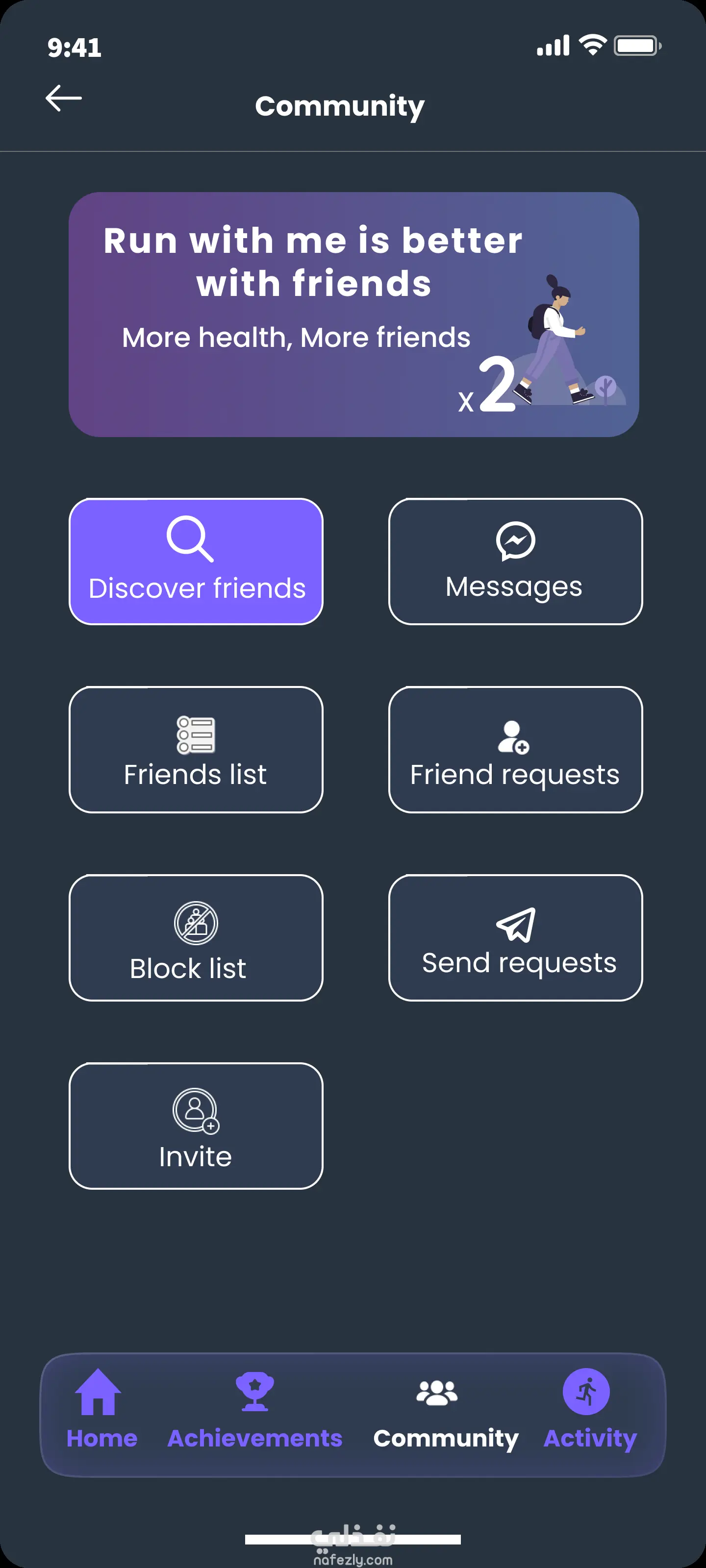Tap the Invite button
Screen dimensions: 706x1568
pos(196,1126)
